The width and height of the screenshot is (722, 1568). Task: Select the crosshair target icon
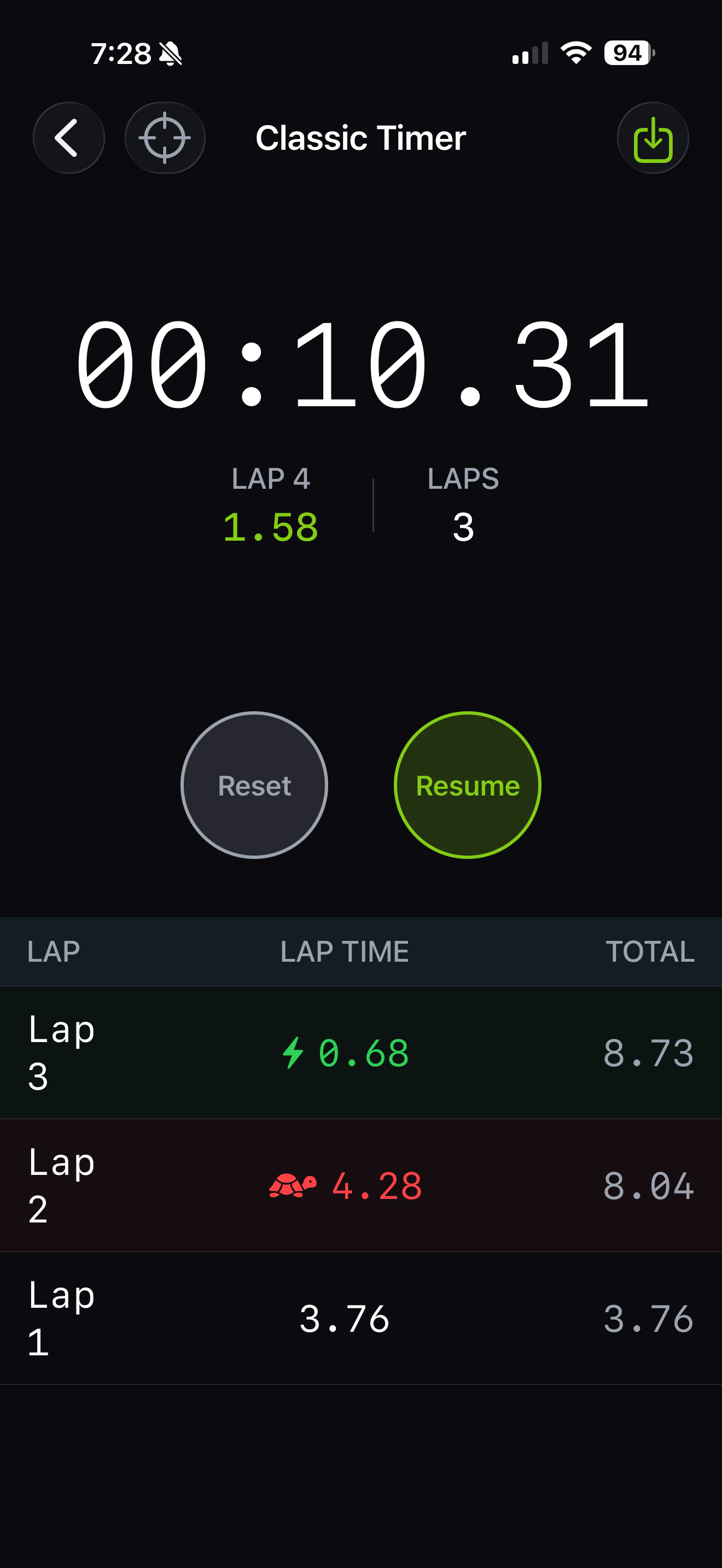point(165,138)
